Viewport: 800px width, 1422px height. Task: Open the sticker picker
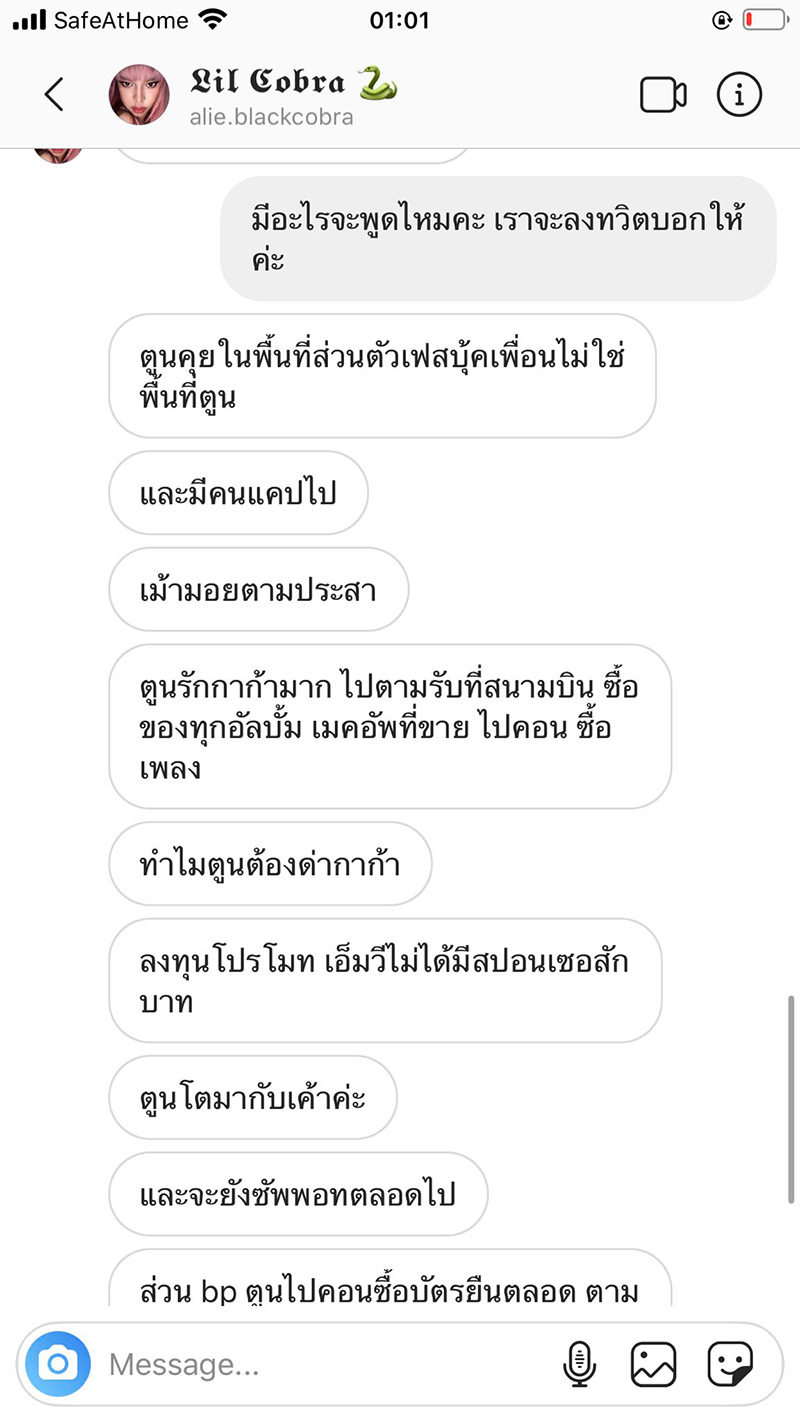pos(729,1363)
